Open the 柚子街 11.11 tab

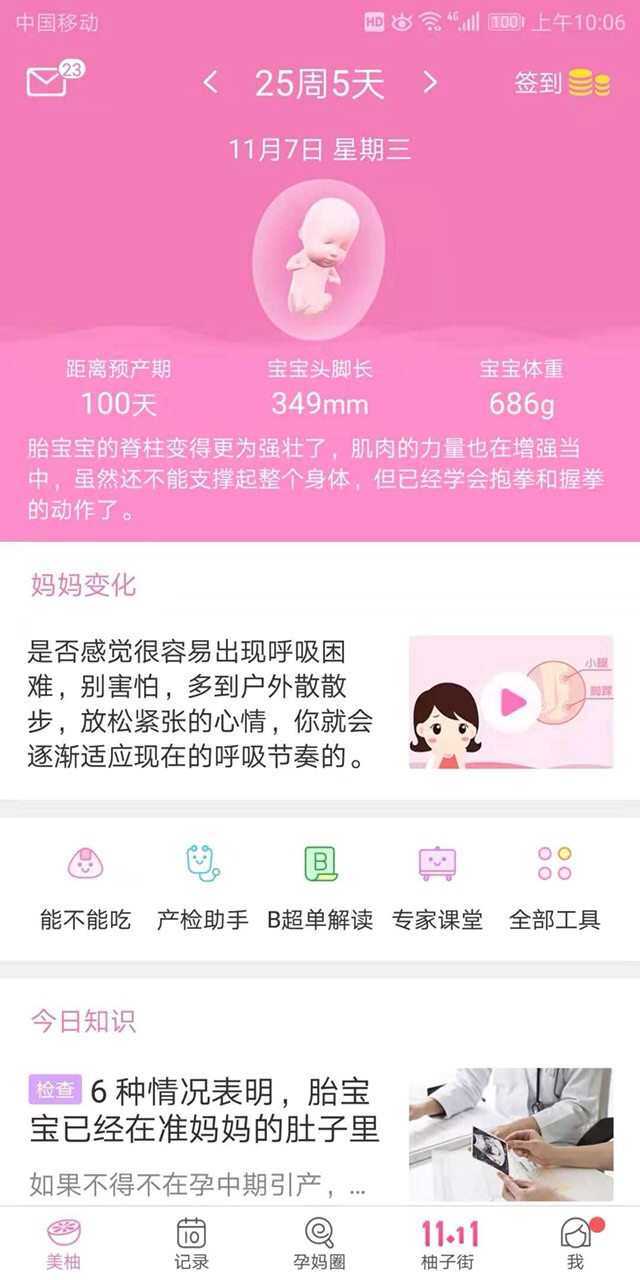[x=449, y=1244]
